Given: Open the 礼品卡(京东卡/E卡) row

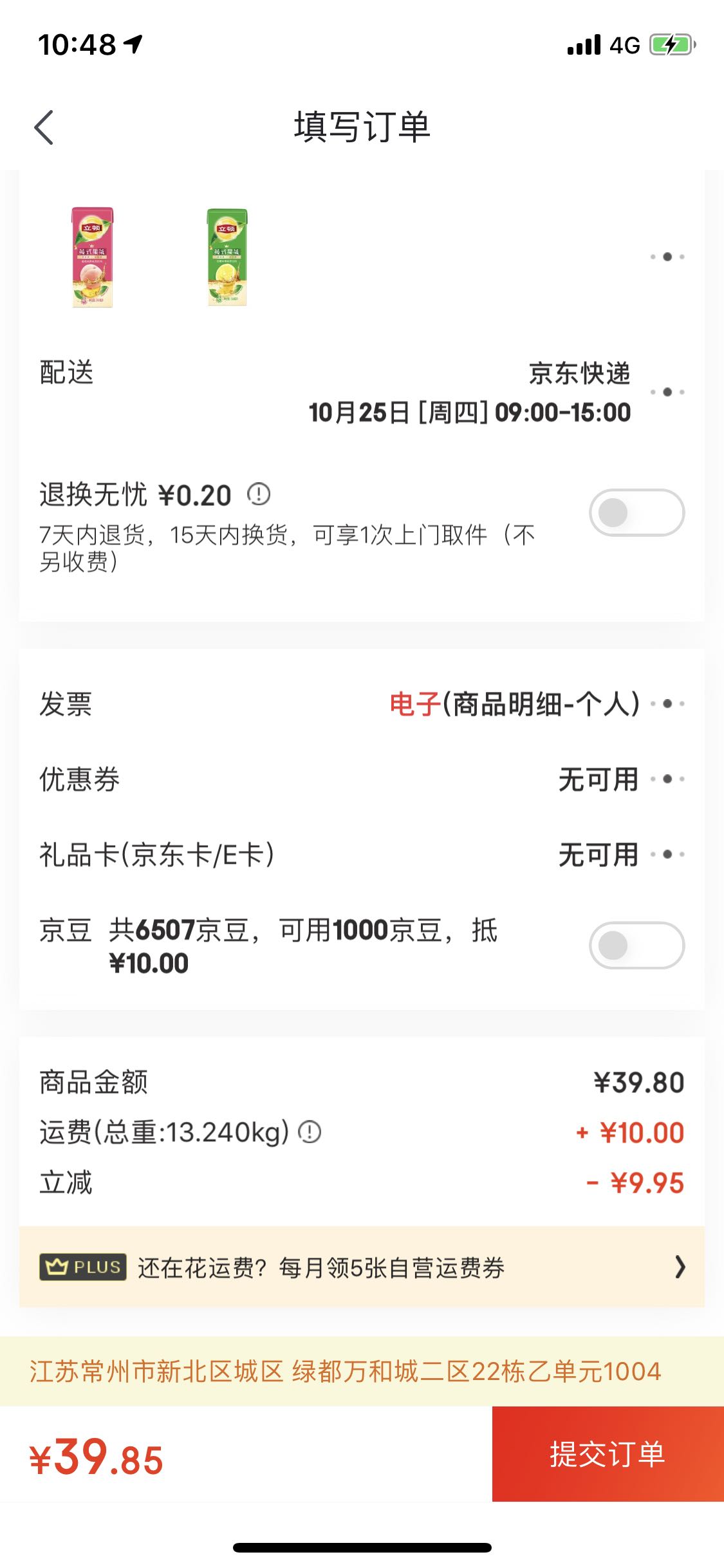Looking at the screenshot, I should pos(362,854).
